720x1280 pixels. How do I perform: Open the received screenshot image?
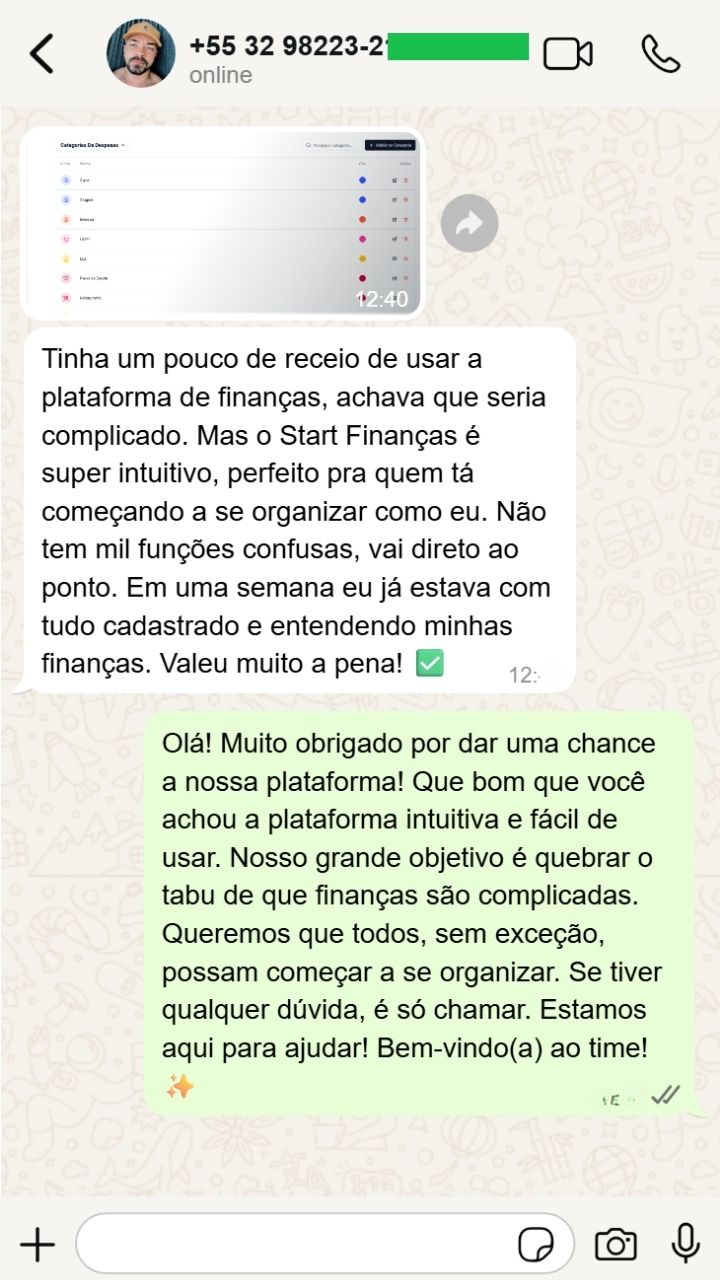pos(222,224)
